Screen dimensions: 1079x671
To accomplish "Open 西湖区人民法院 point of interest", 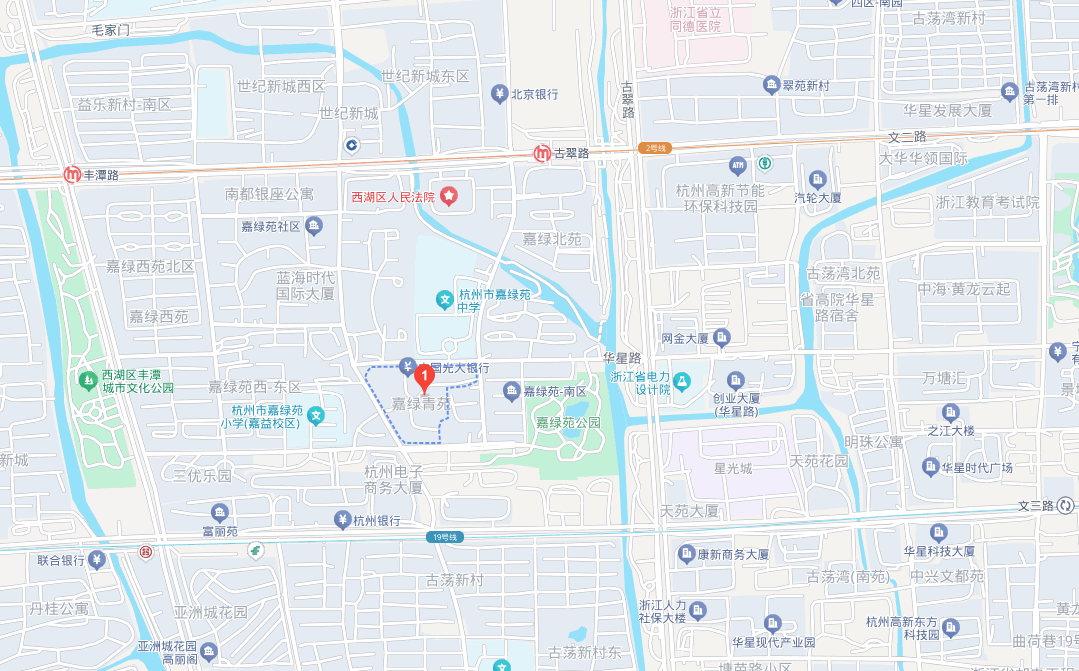I will [x=449, y=195].
